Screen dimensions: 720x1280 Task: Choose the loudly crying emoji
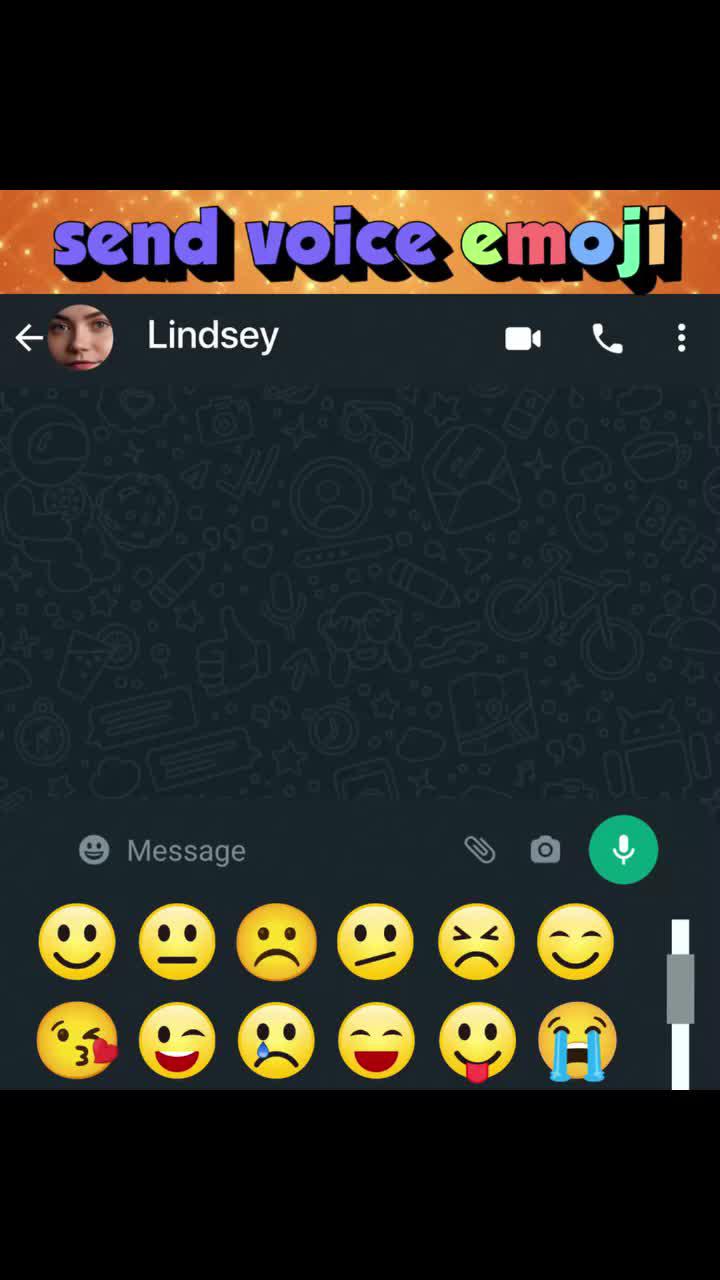click(x=577, y=1041)
